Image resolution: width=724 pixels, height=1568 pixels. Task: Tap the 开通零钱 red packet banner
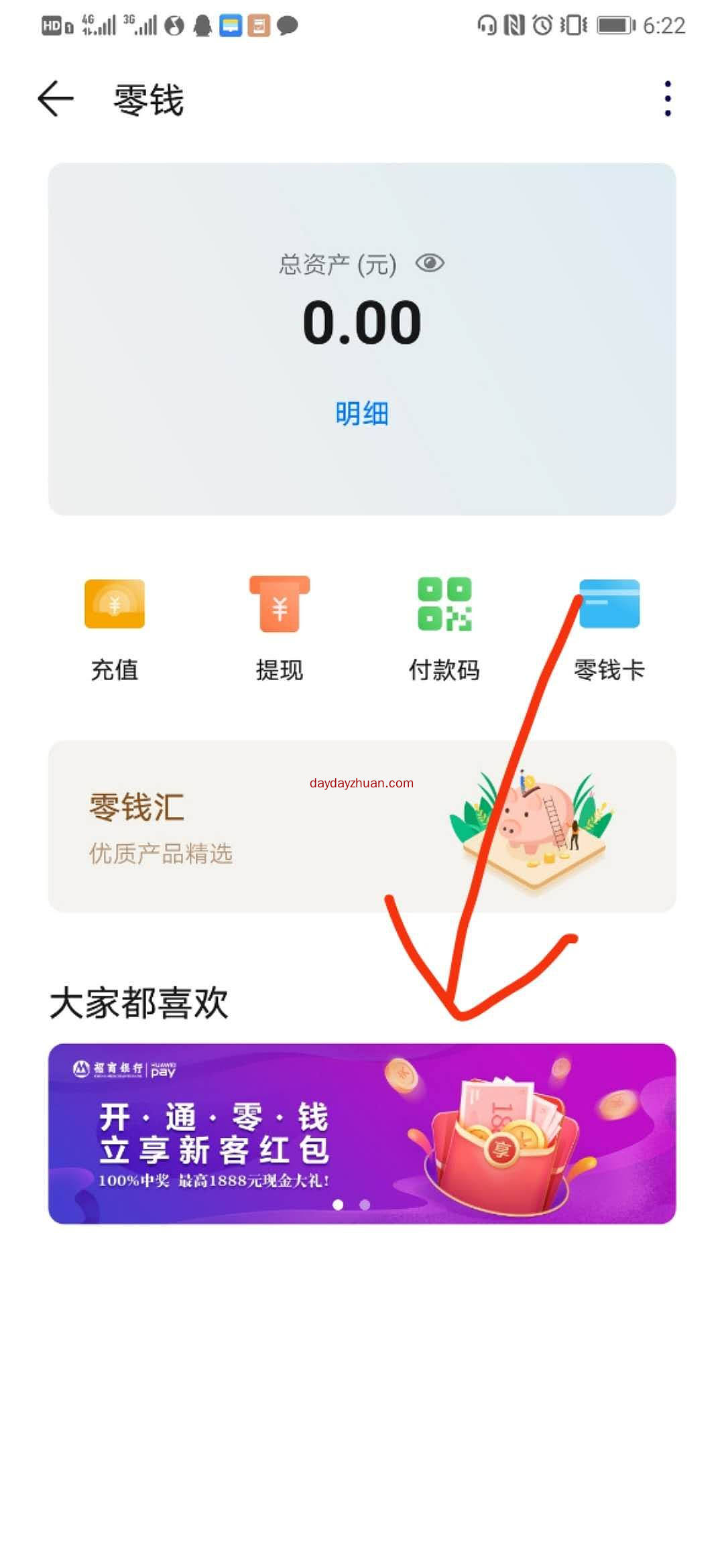(362, 1133)
